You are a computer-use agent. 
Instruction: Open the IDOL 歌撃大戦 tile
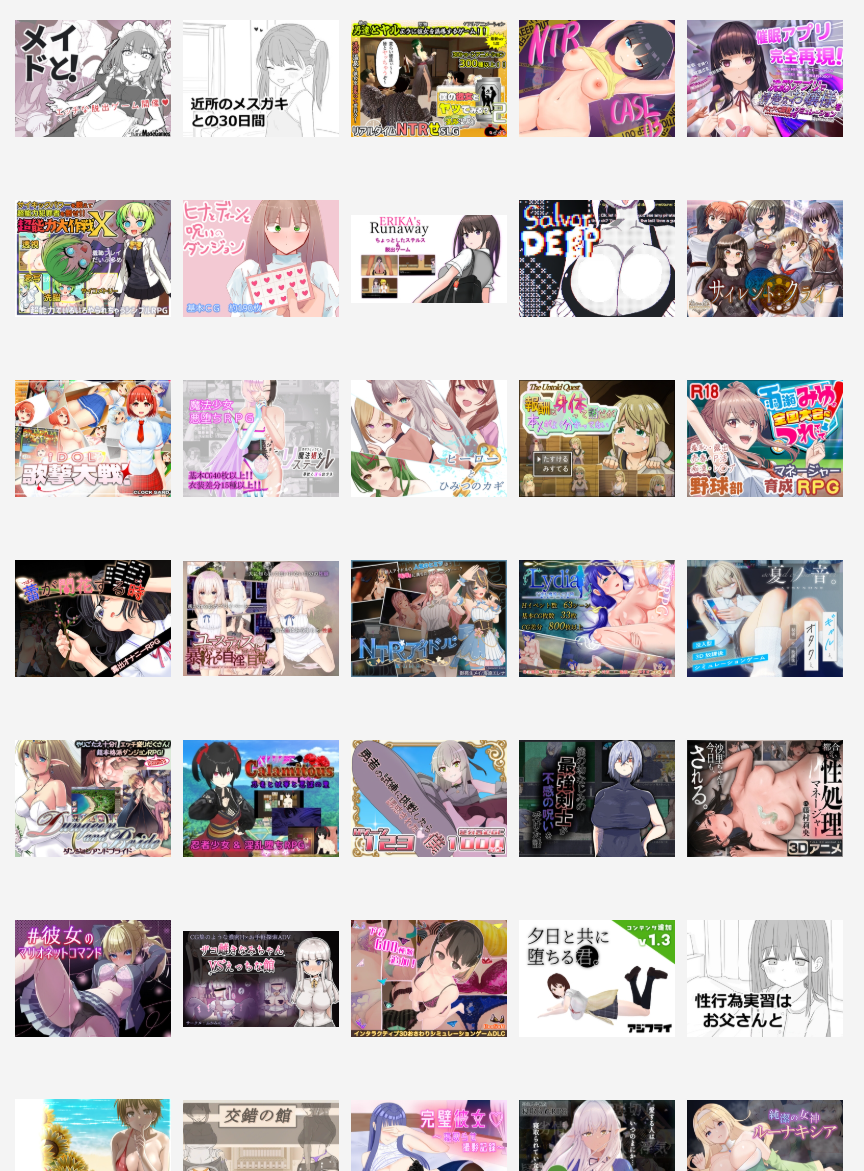click(92, 438)
